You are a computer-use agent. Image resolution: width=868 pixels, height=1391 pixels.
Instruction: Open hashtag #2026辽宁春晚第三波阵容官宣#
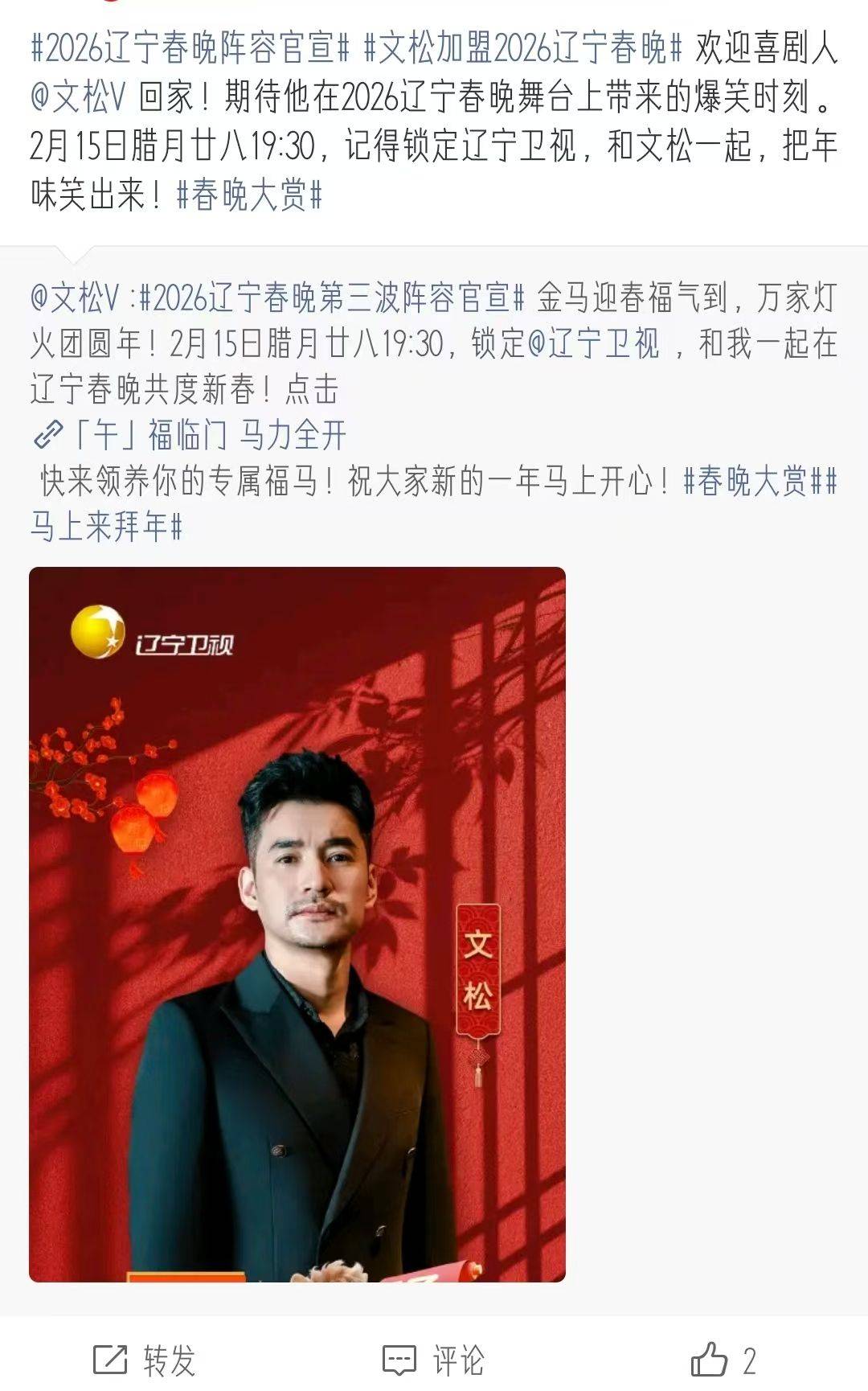pyautogui.click(x=332, y=298)
